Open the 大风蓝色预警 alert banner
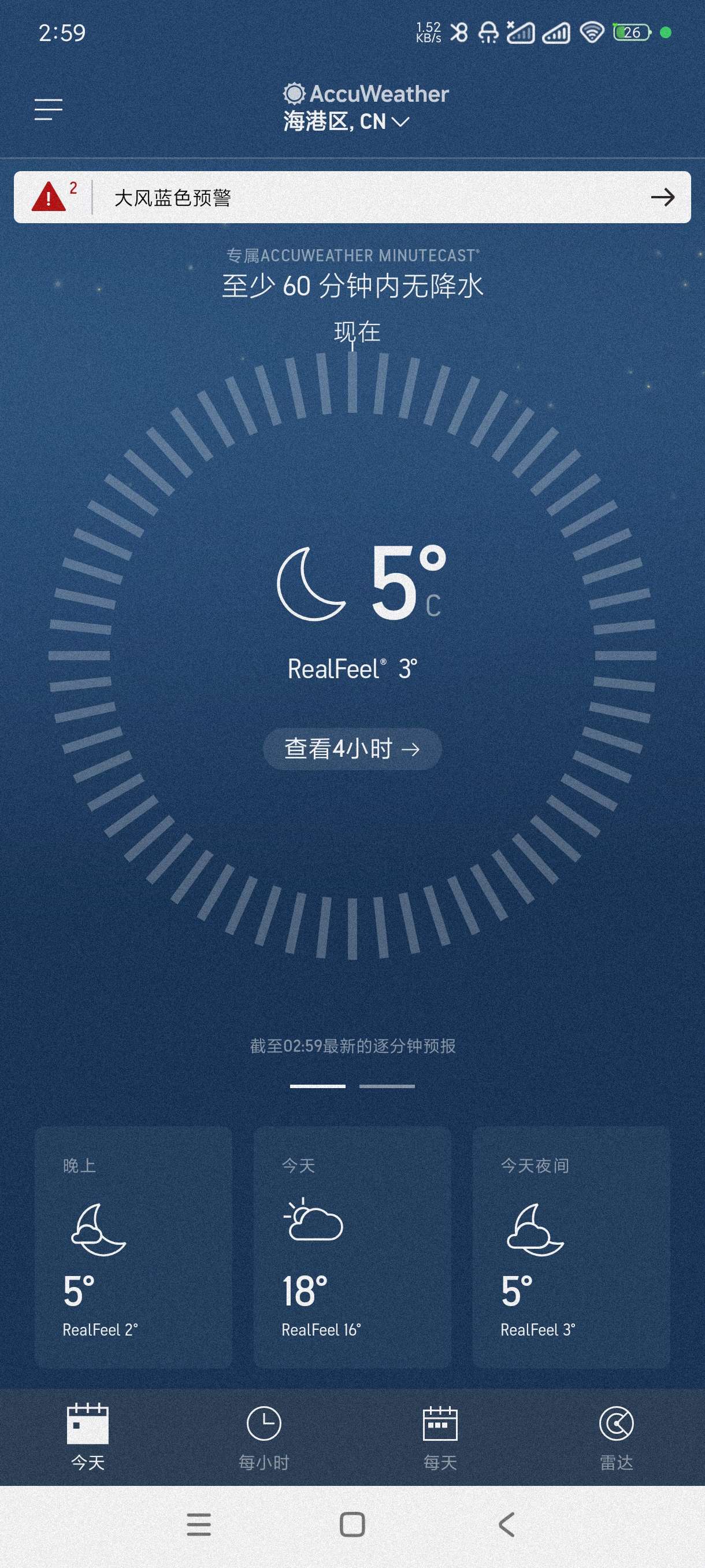 click(352, 197)
